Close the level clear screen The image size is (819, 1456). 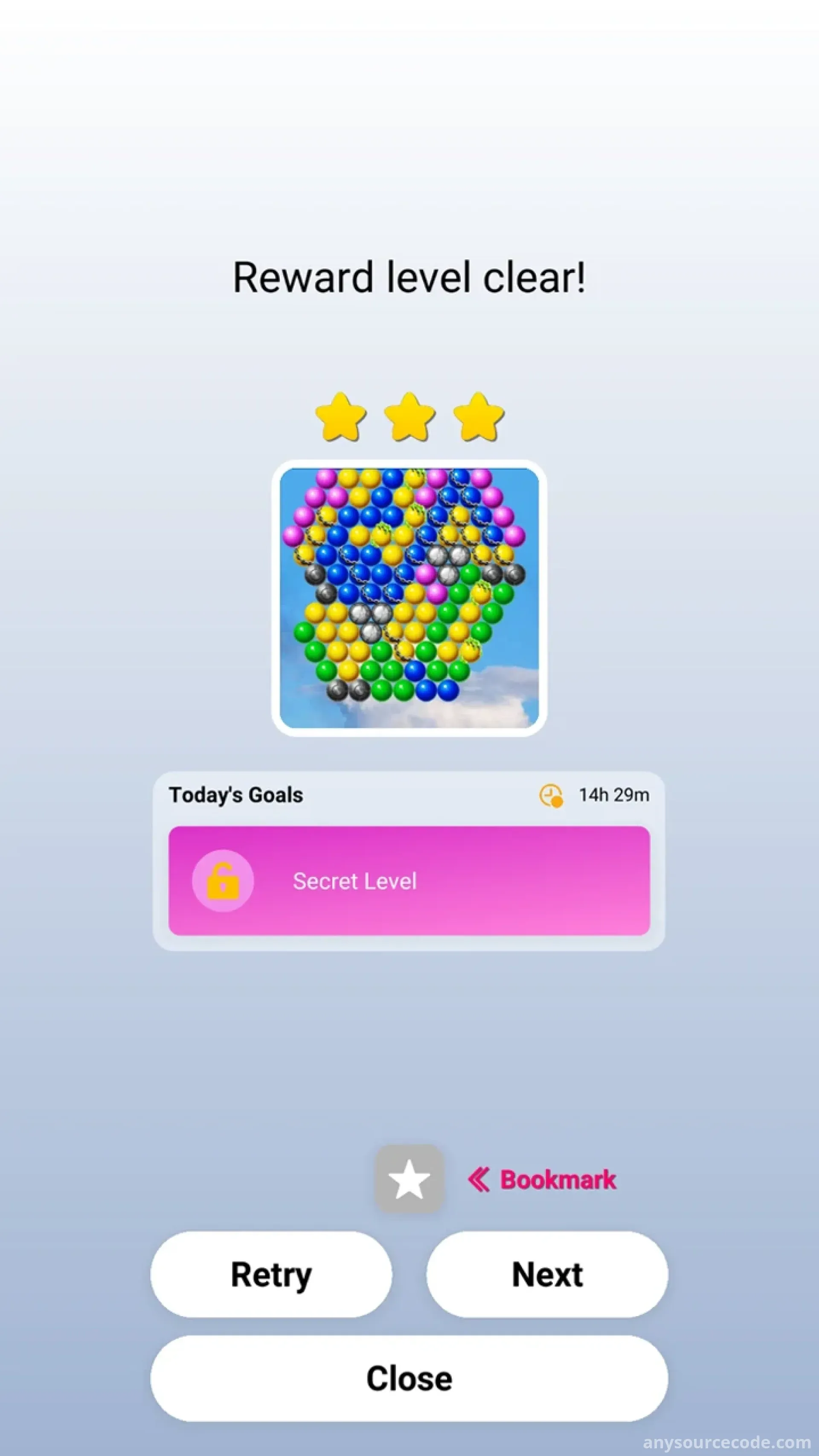(409, 1378)
